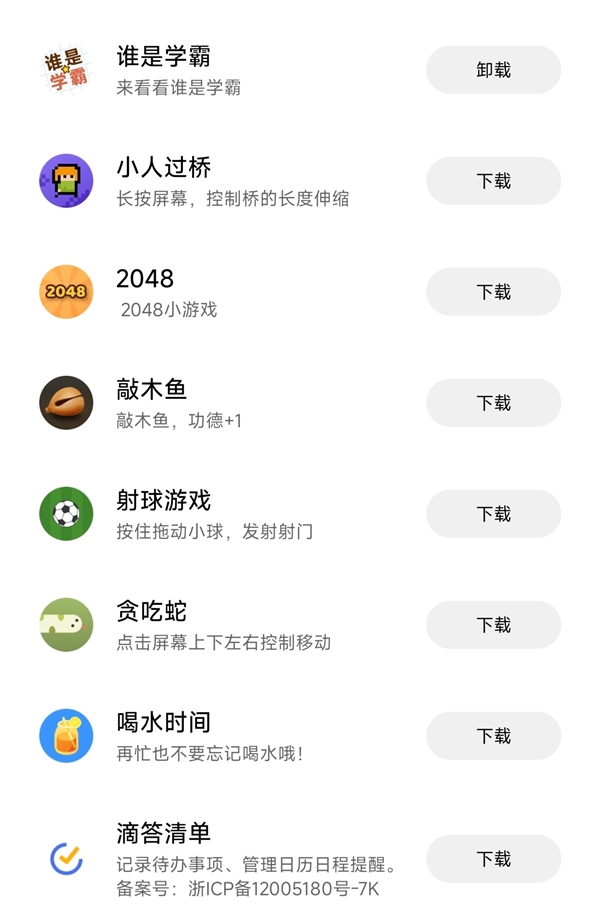The width and height of the screenshot is (600, 915).
Task: Uninstall the 谁是学霸 app
Action: 493,70
